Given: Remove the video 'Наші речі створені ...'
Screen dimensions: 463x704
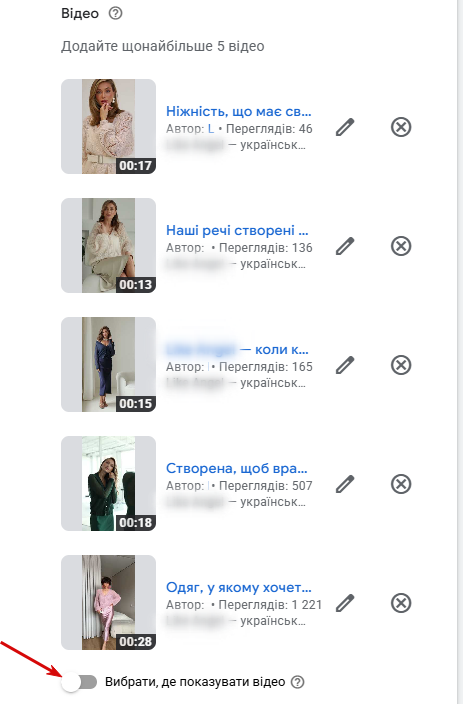Looking at the screenshot, I should click(x=401, y=246).
